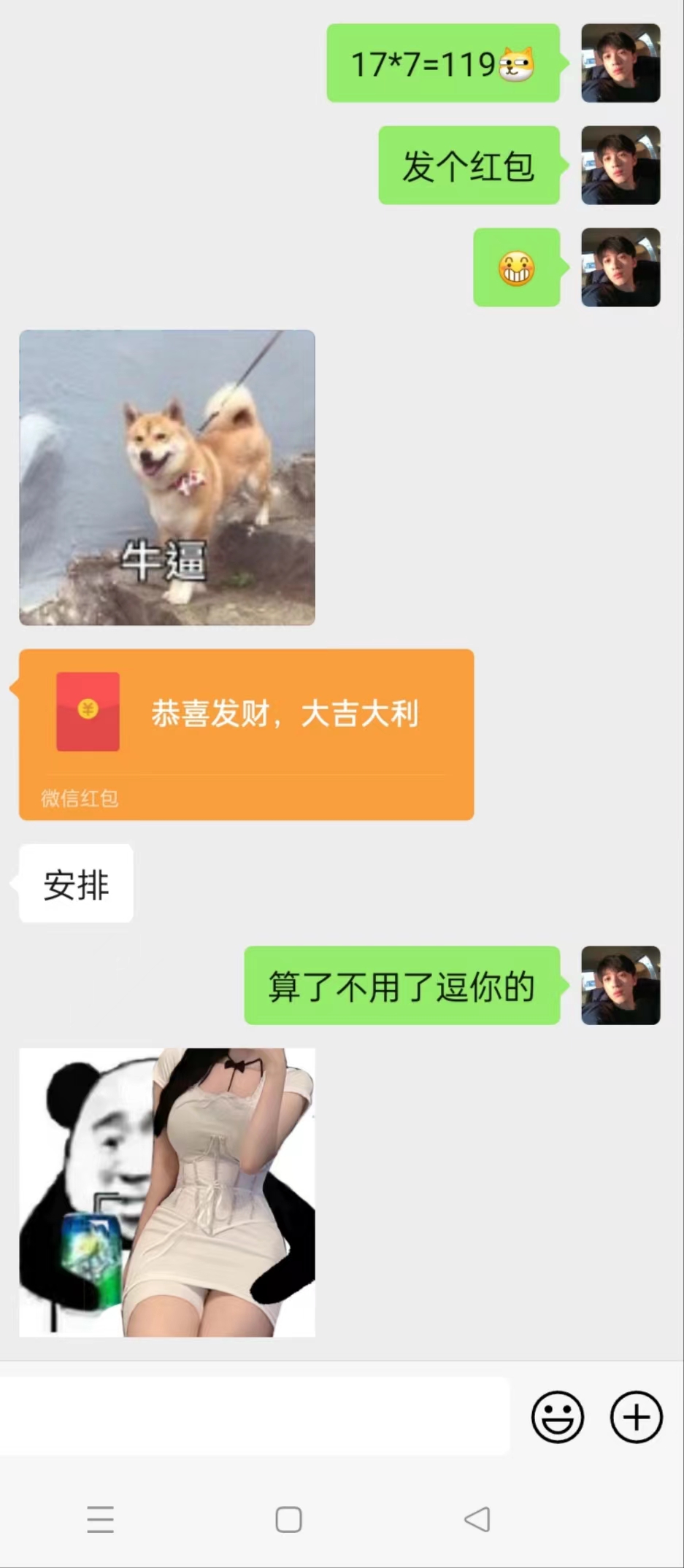
Task: View the panda meme sticker image
Action: tap(167, 1192)
